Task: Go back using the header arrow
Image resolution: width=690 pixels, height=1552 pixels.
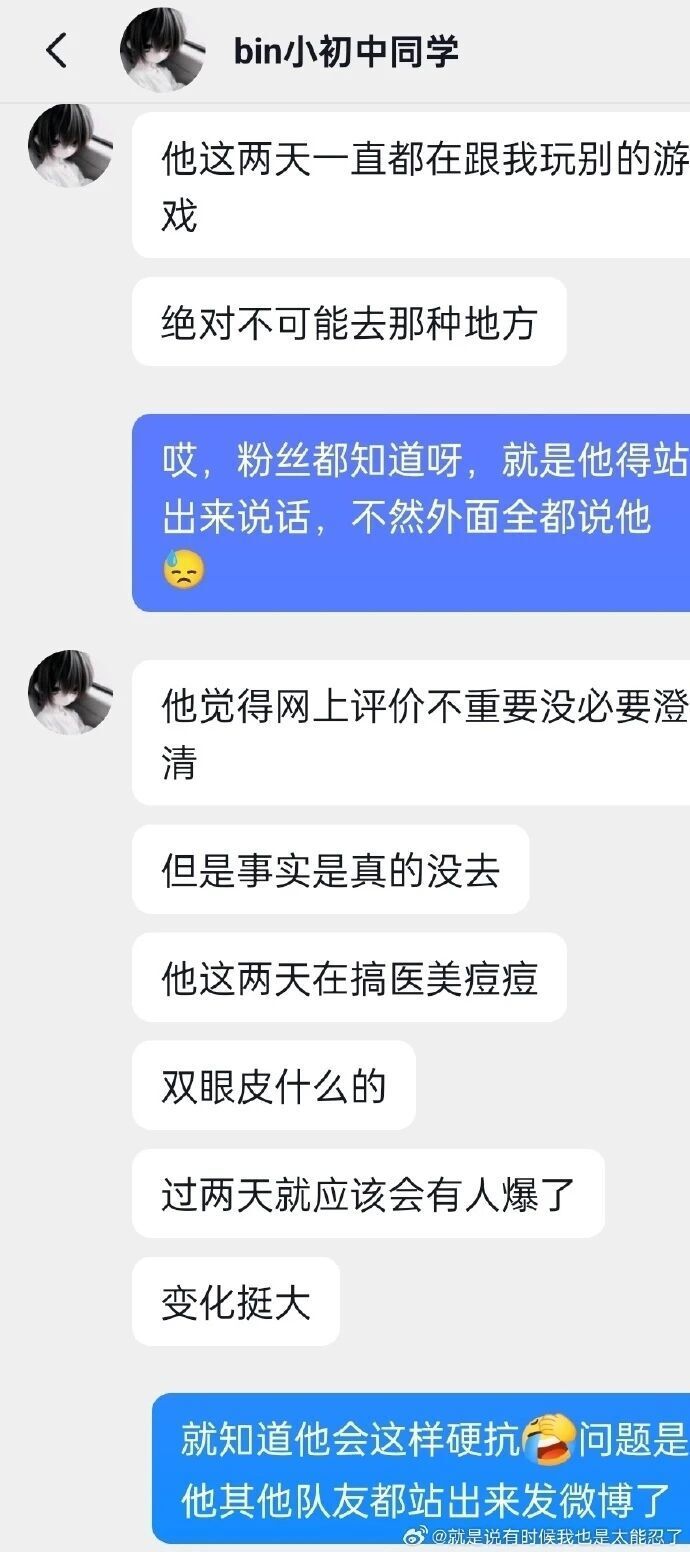Action: tap(57, 50)
